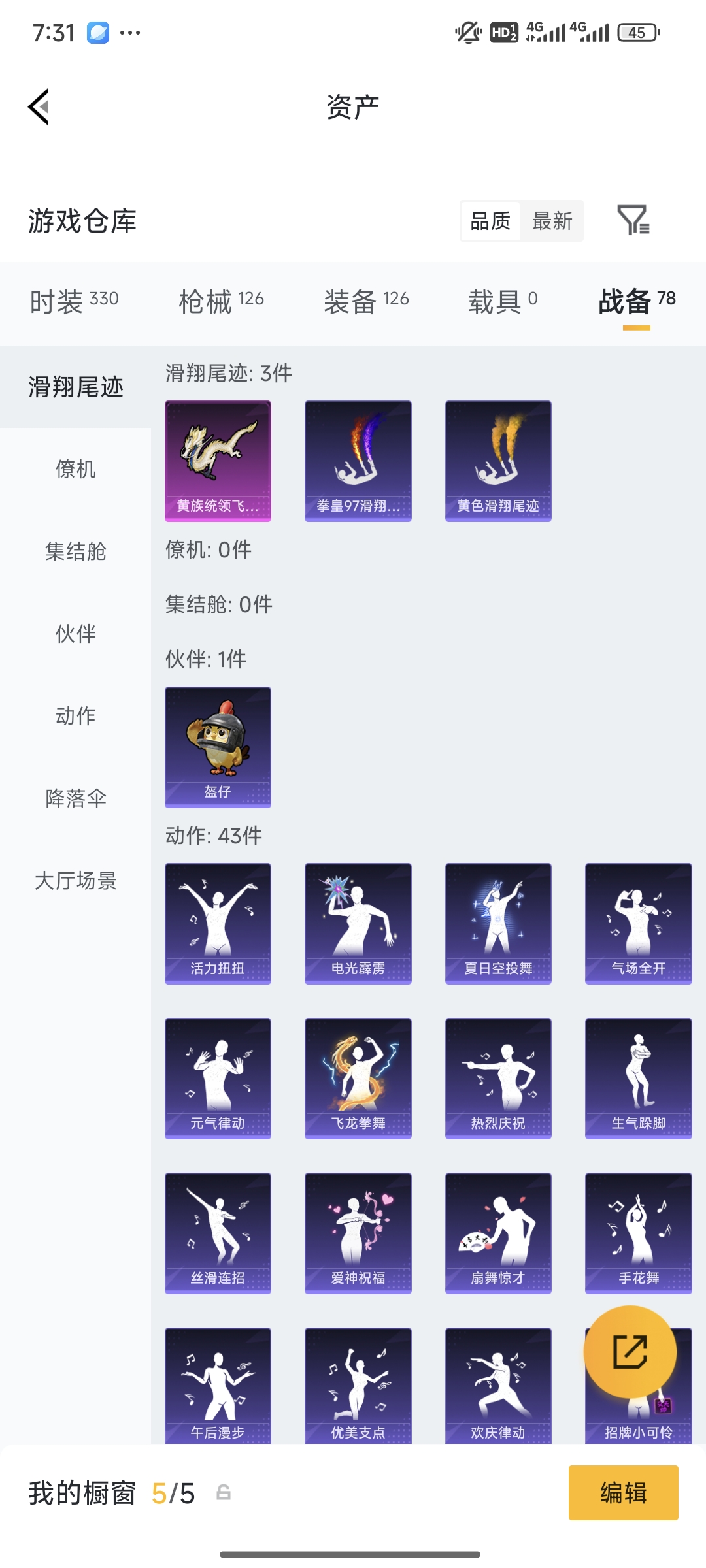706x1568 pixels.
Task: Click the 夏日空投舞 emote icon
Action: pyautogui.click(x=498, y=921)
